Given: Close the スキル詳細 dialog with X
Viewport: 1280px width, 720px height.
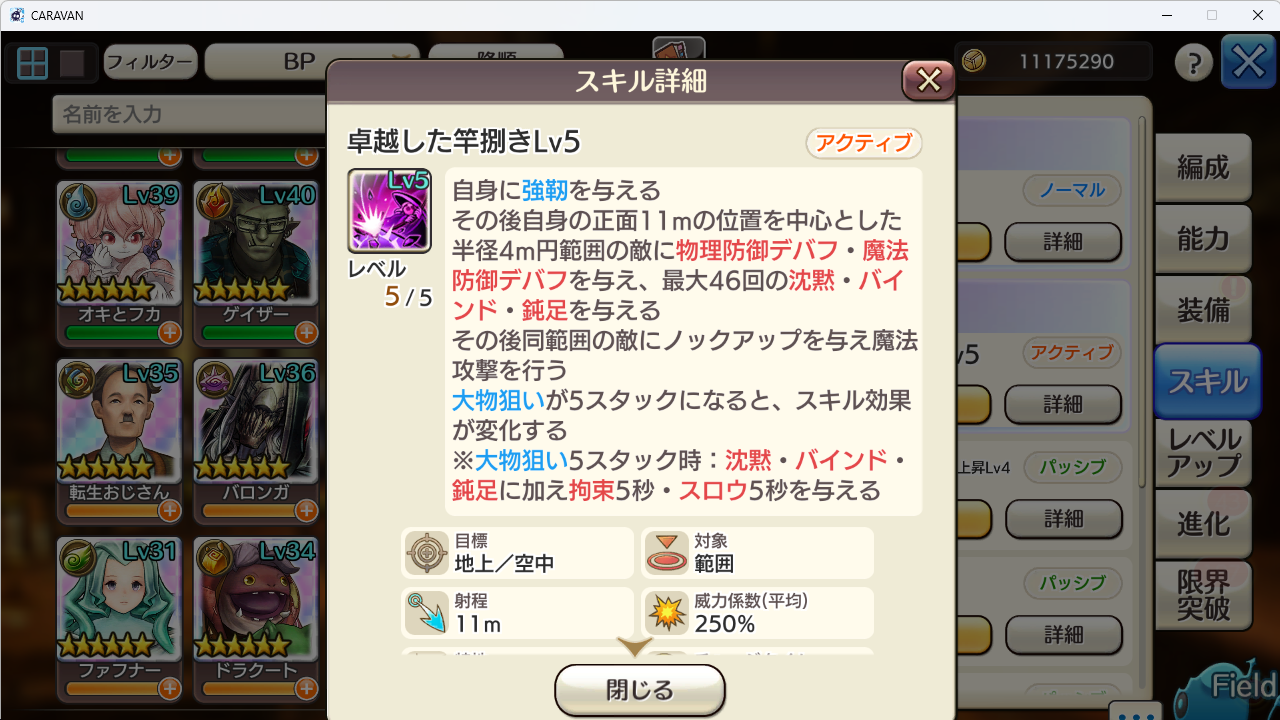Looking at the screenshot, I should [x=929, y=80].
